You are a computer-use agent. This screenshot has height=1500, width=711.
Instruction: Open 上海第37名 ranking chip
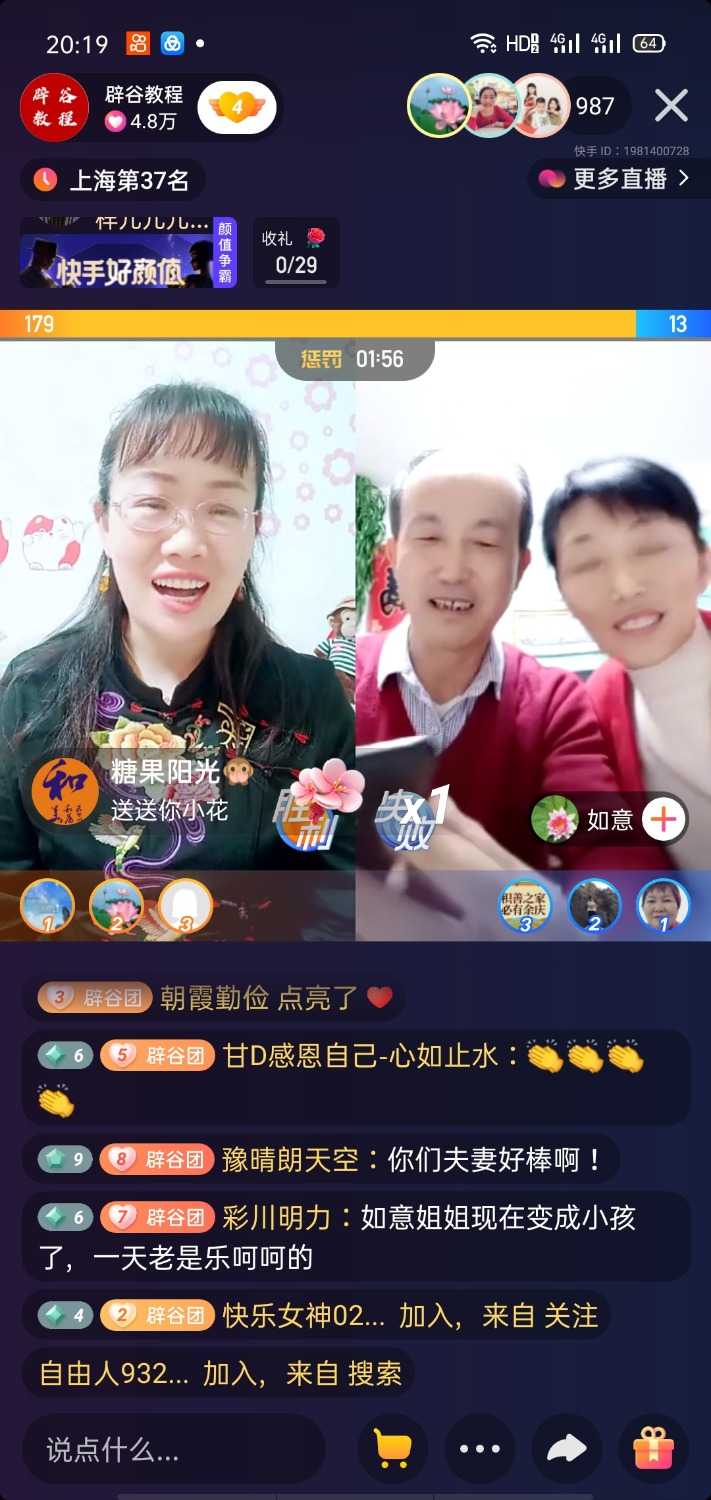113,180
